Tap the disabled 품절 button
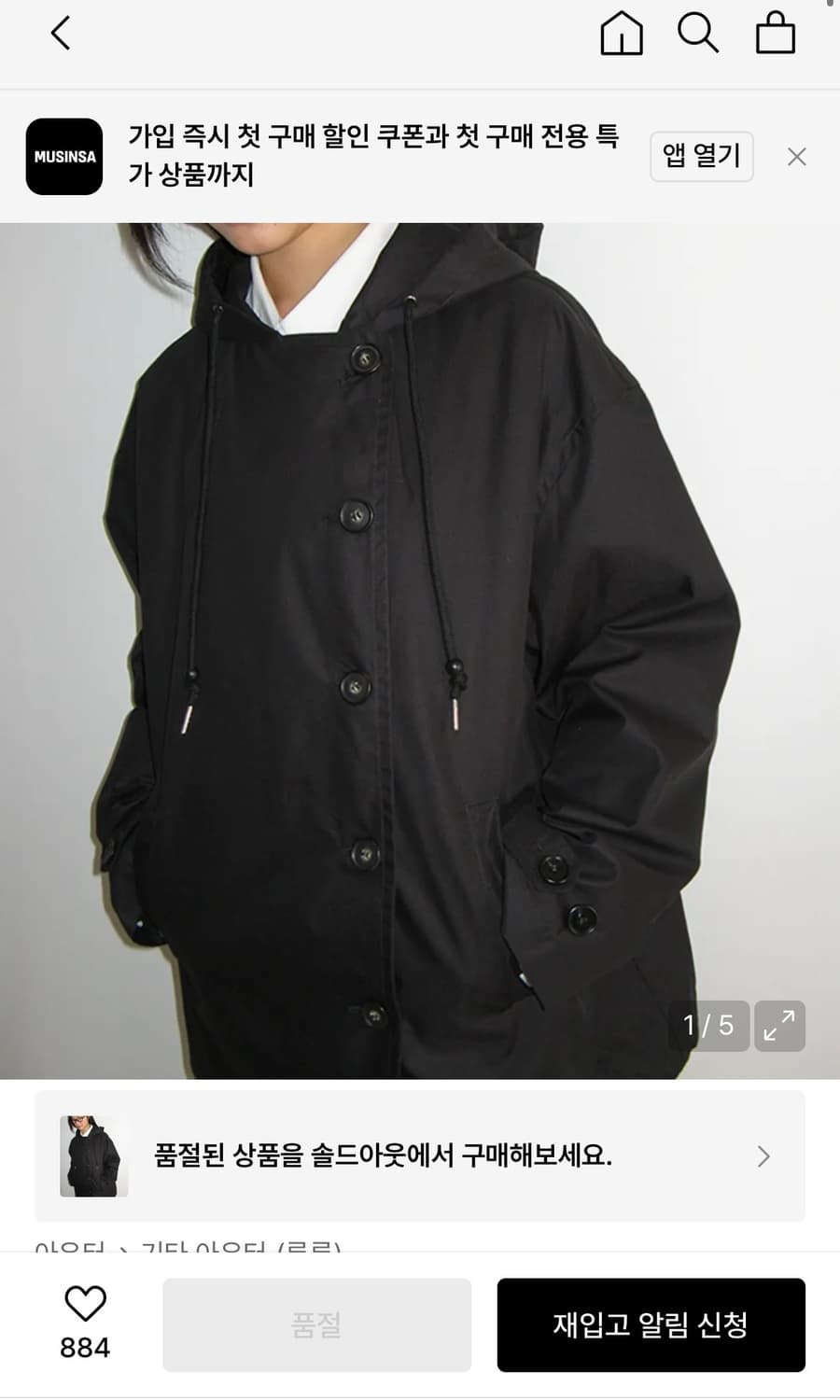 316,1324
